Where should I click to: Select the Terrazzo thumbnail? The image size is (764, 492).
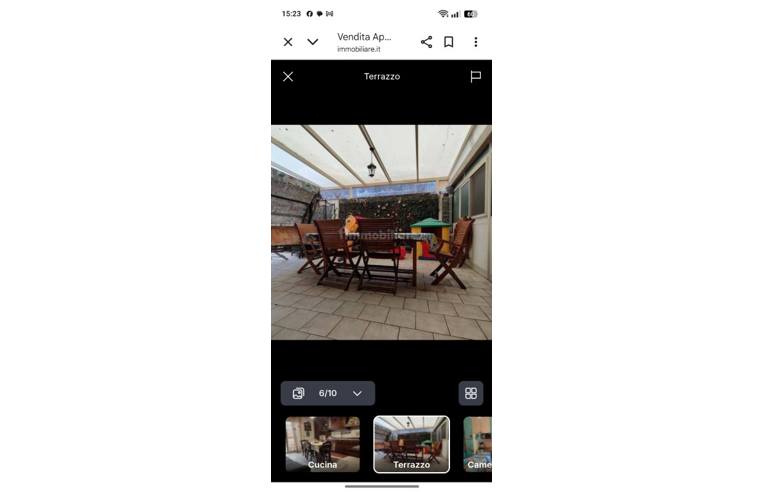pyautogui.click(x=411, y=443)
